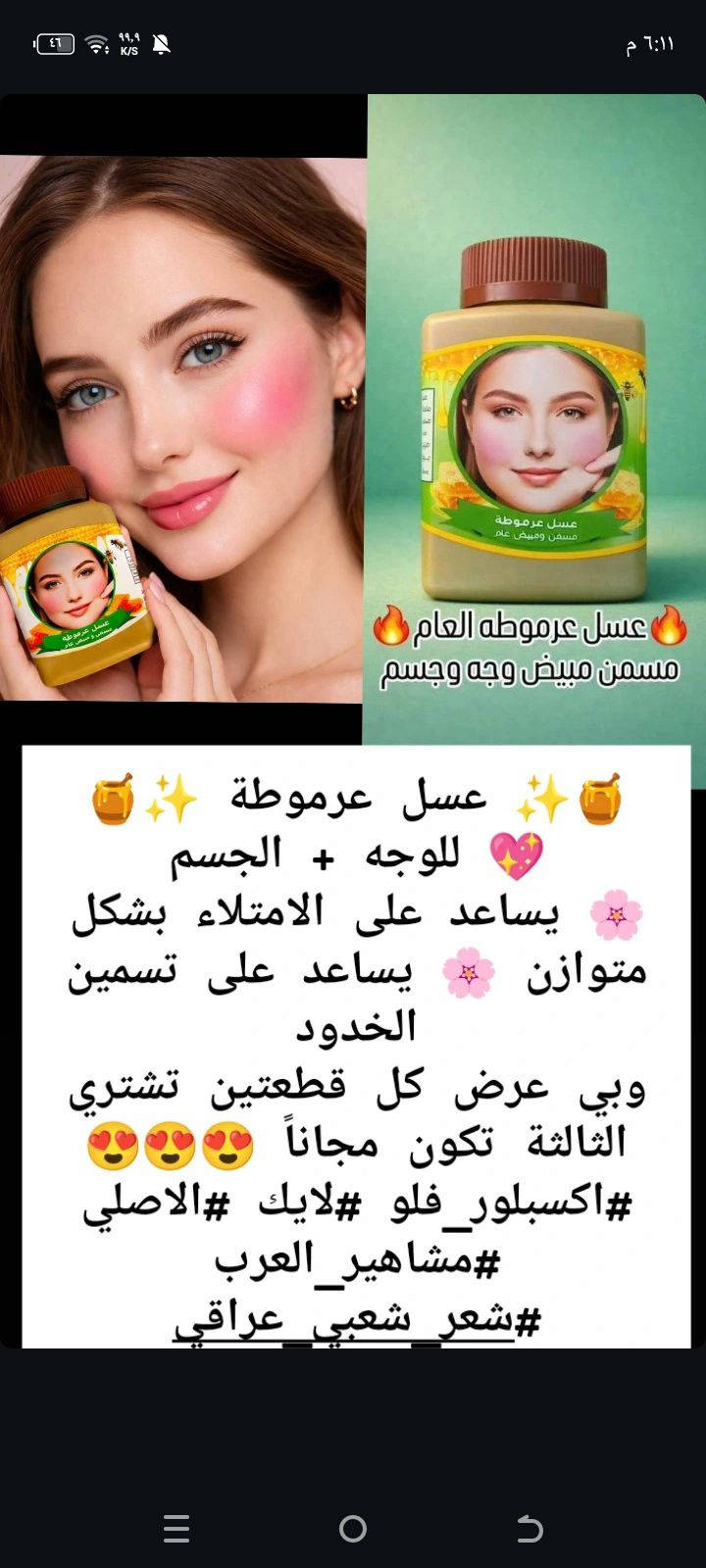Return to the home screen

pyautogui.click(x=353, y=1528)
